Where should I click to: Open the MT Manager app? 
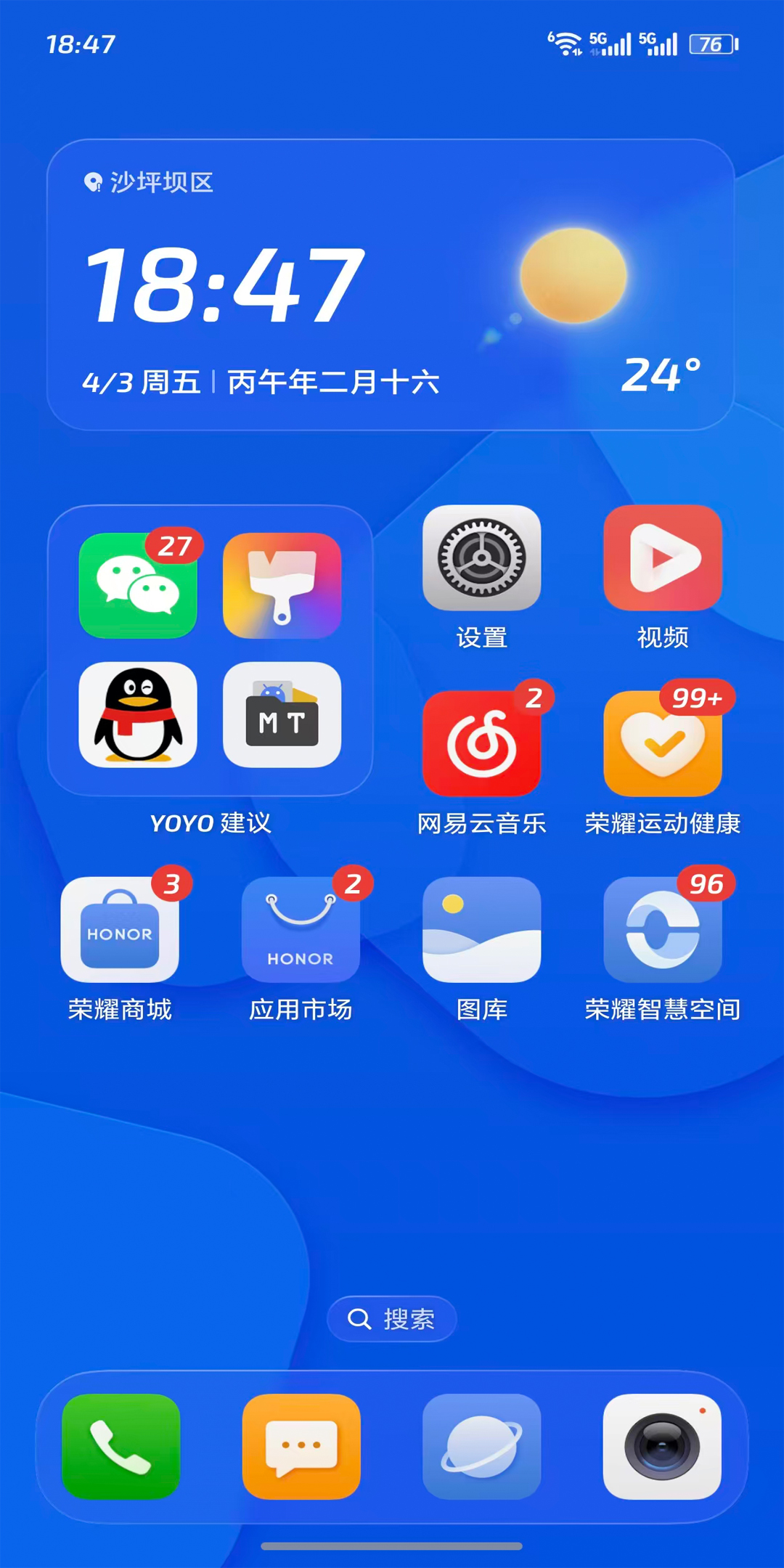(282, 714)
